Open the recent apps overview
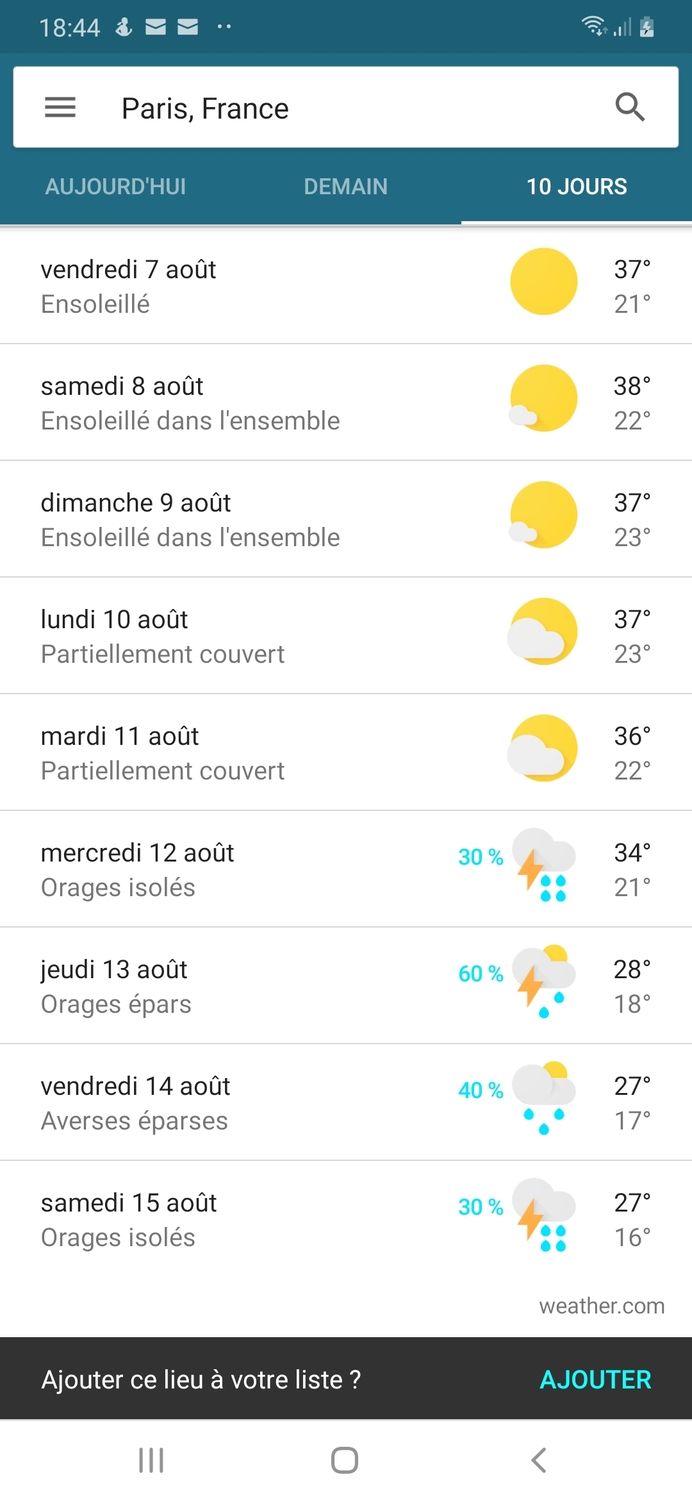The image size is (692, 1500). coord(151,1461)
